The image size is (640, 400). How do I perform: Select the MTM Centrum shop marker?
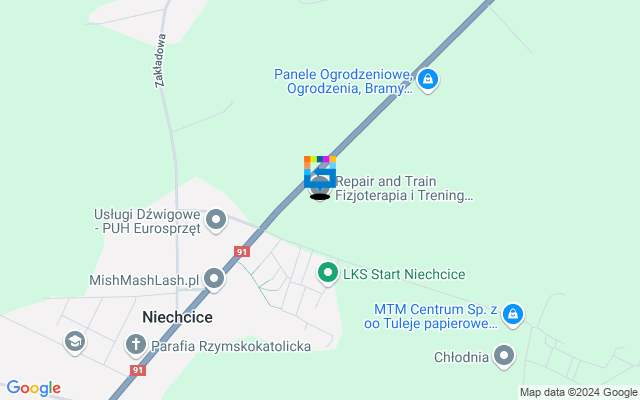[x=512, y=315]
